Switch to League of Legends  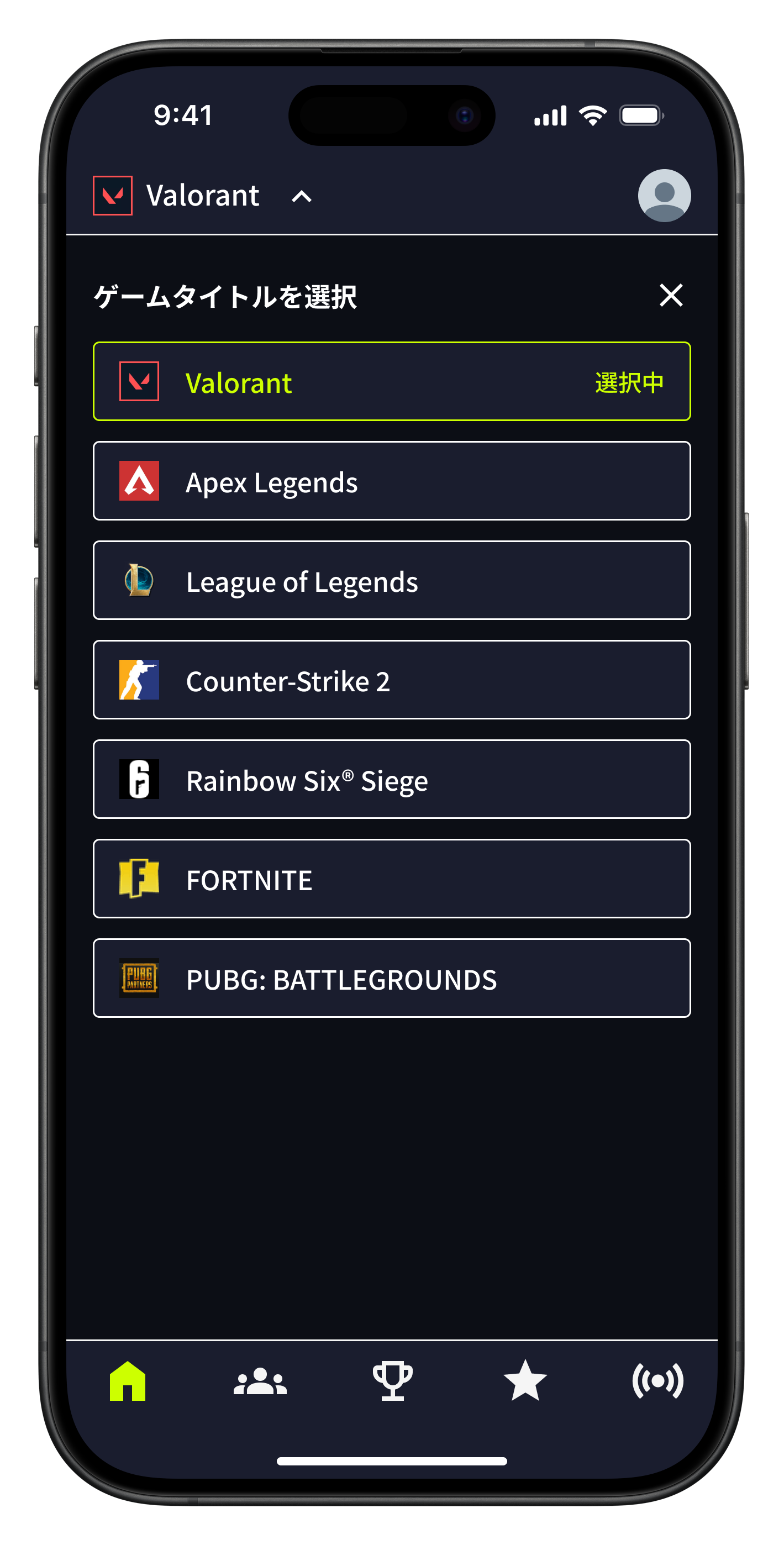click(x=391, y=581)
